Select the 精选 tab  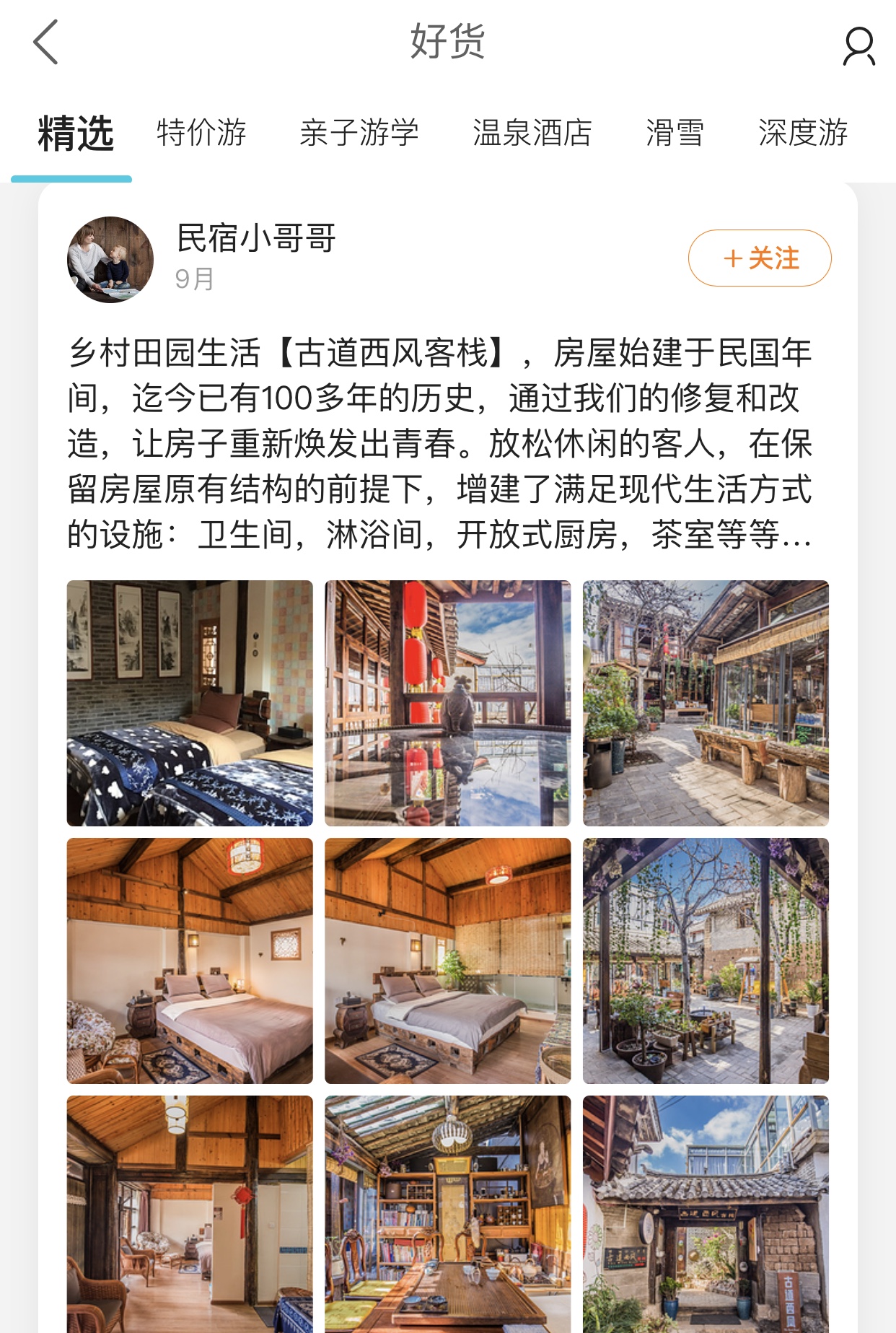tap(75, 135)
